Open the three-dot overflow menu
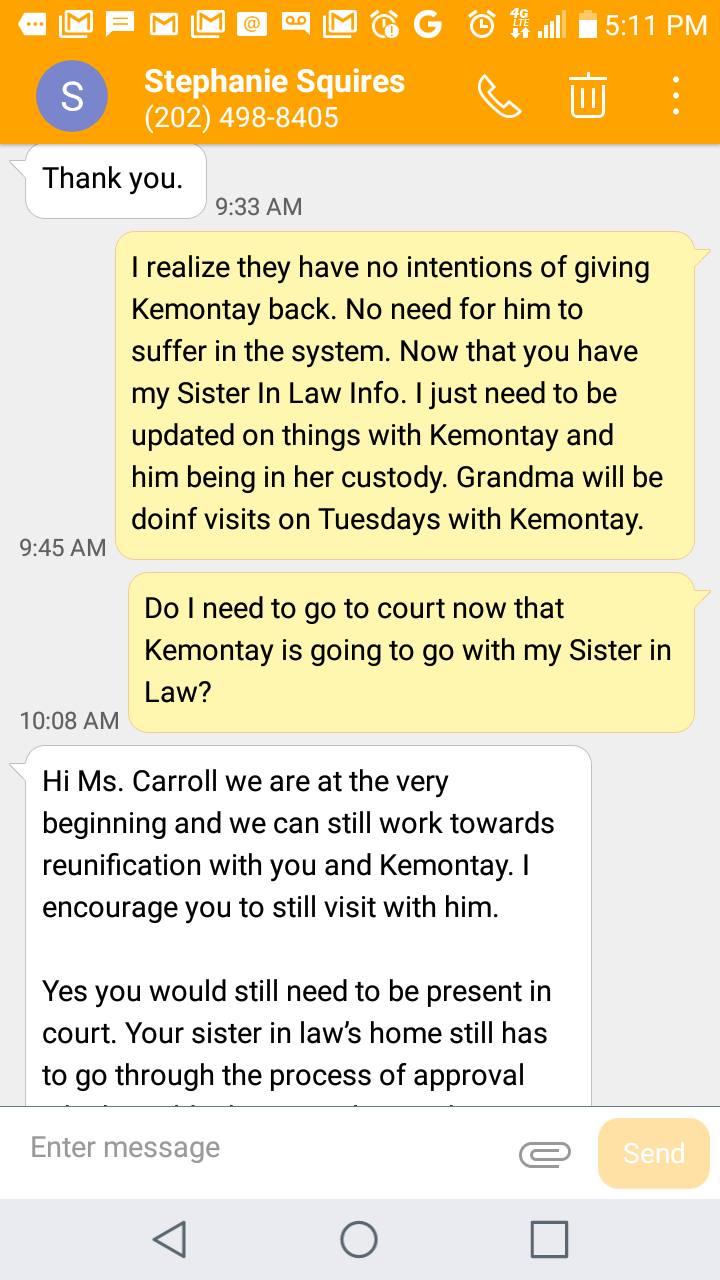The width and height of the screenshot is (720, 1280). [x=677, y=96]
